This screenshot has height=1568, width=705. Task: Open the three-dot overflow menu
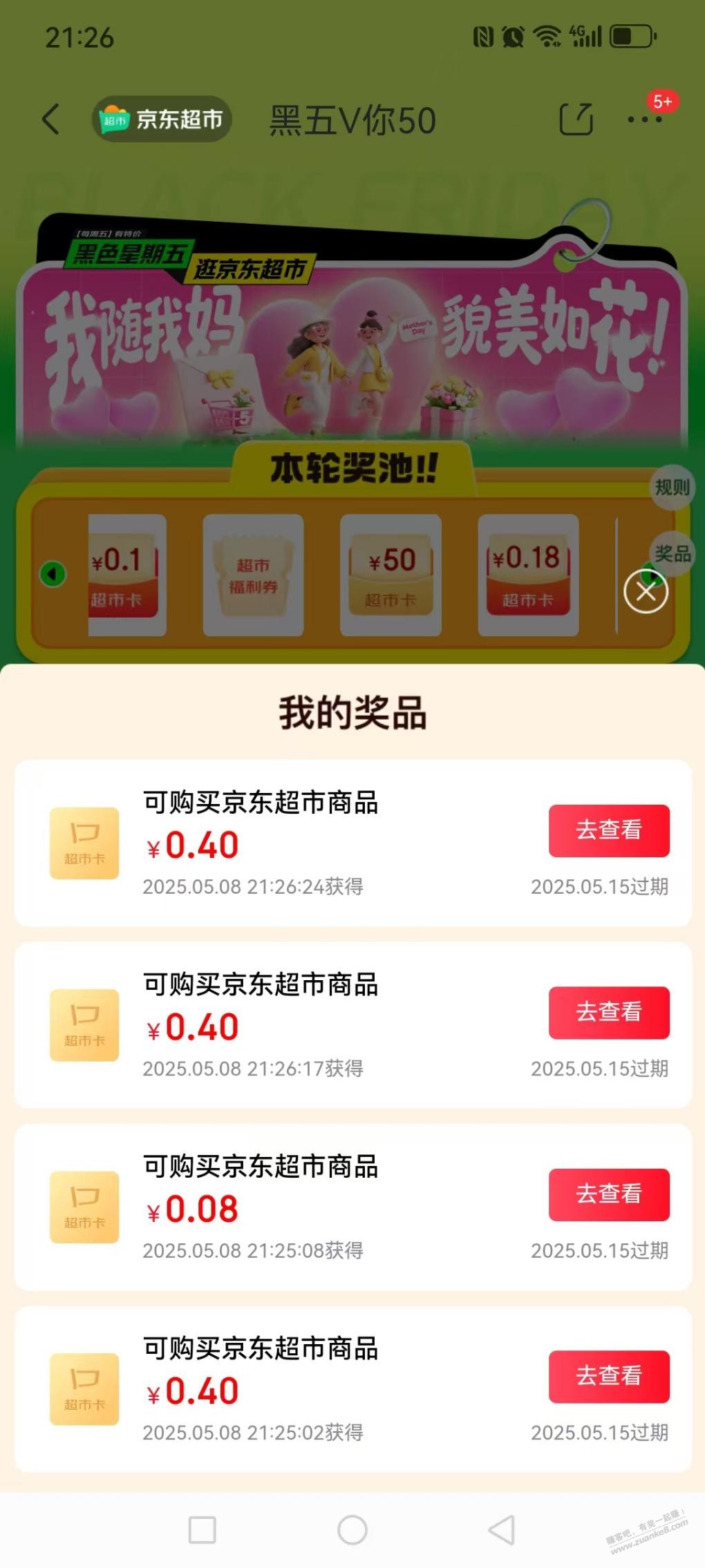coord(644,119)
